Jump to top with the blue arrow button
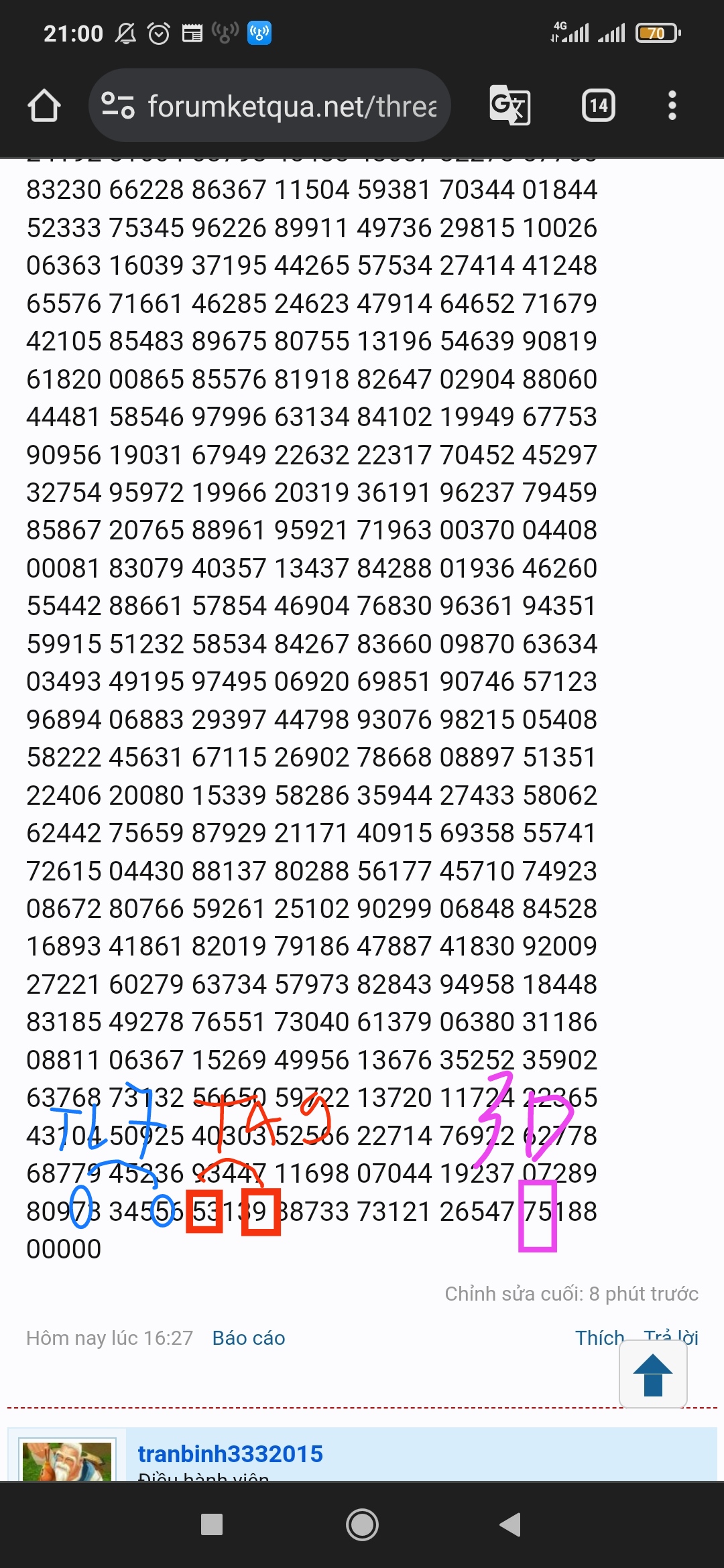Viewport: 724px width, 1568px height. (653, 1374)
